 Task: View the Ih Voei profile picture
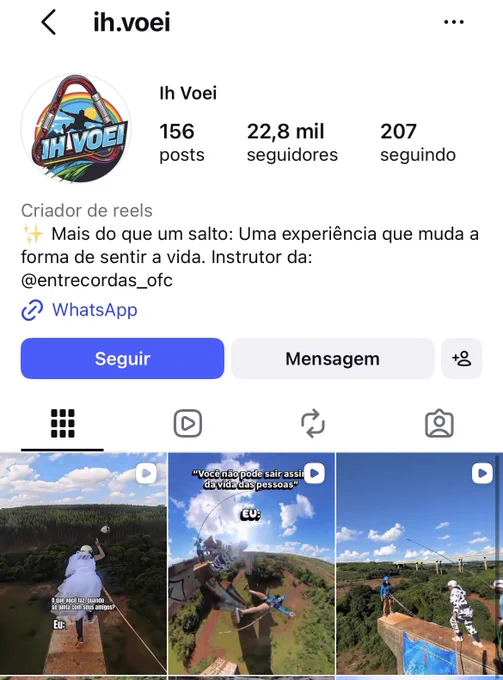(76, 128)
